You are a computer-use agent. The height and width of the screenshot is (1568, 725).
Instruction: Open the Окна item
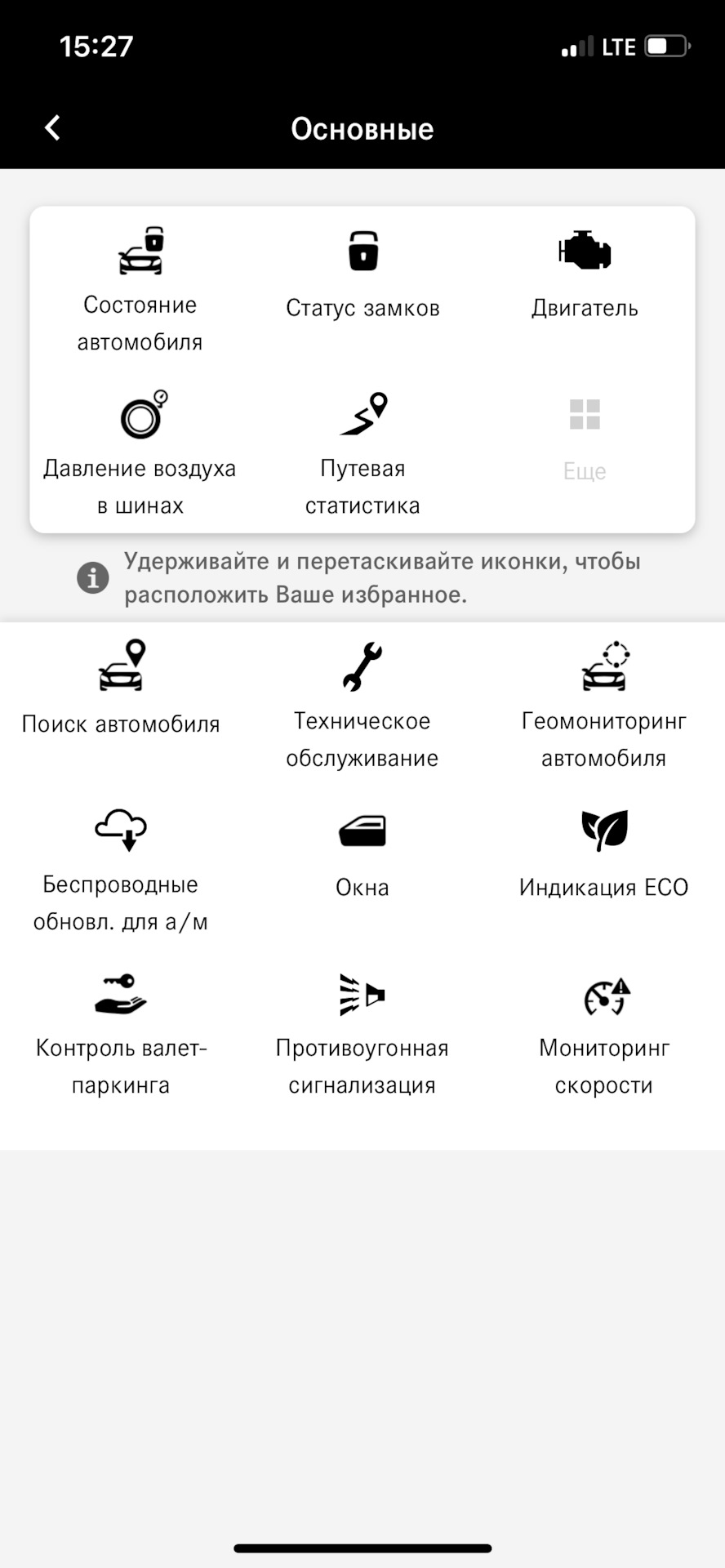pos(362,855)
